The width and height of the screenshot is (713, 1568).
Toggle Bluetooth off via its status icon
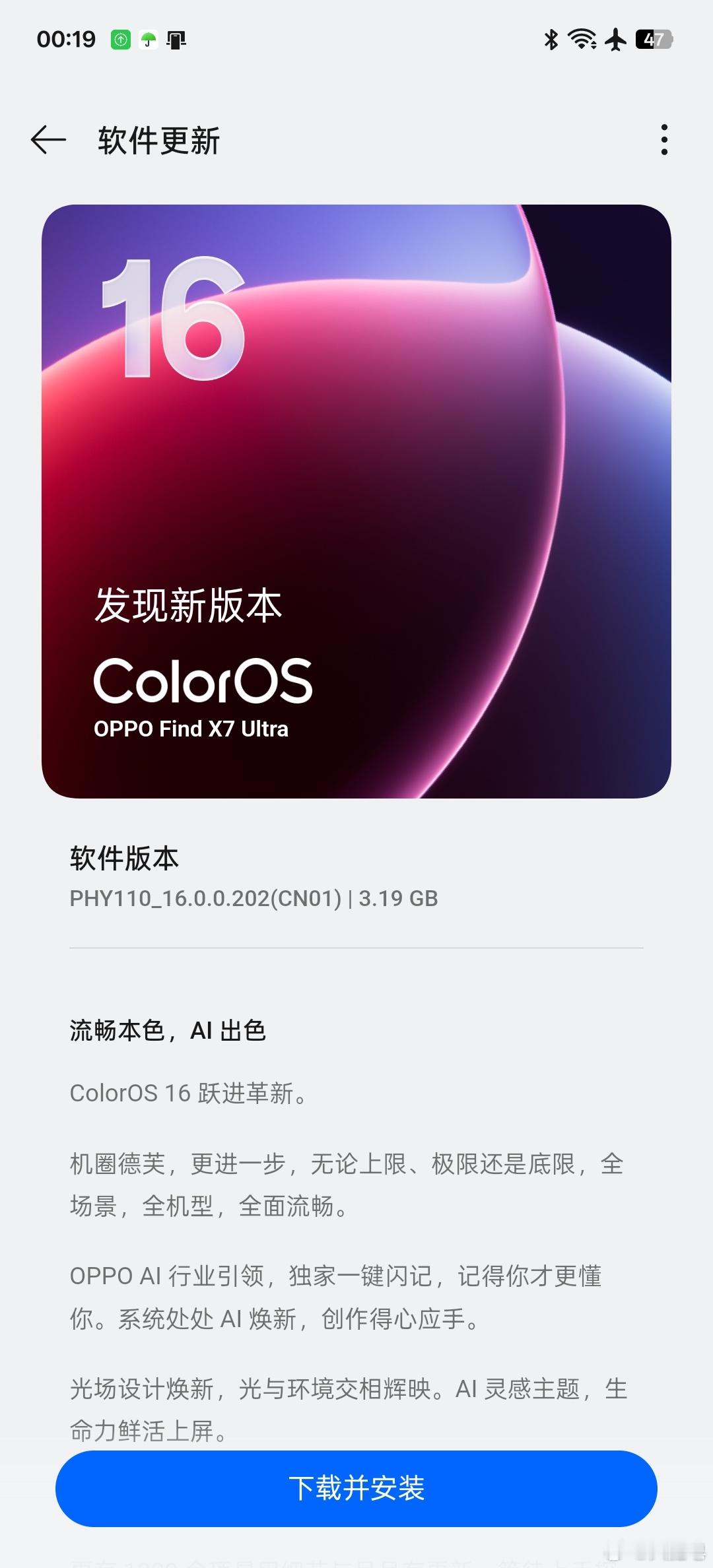551,40
